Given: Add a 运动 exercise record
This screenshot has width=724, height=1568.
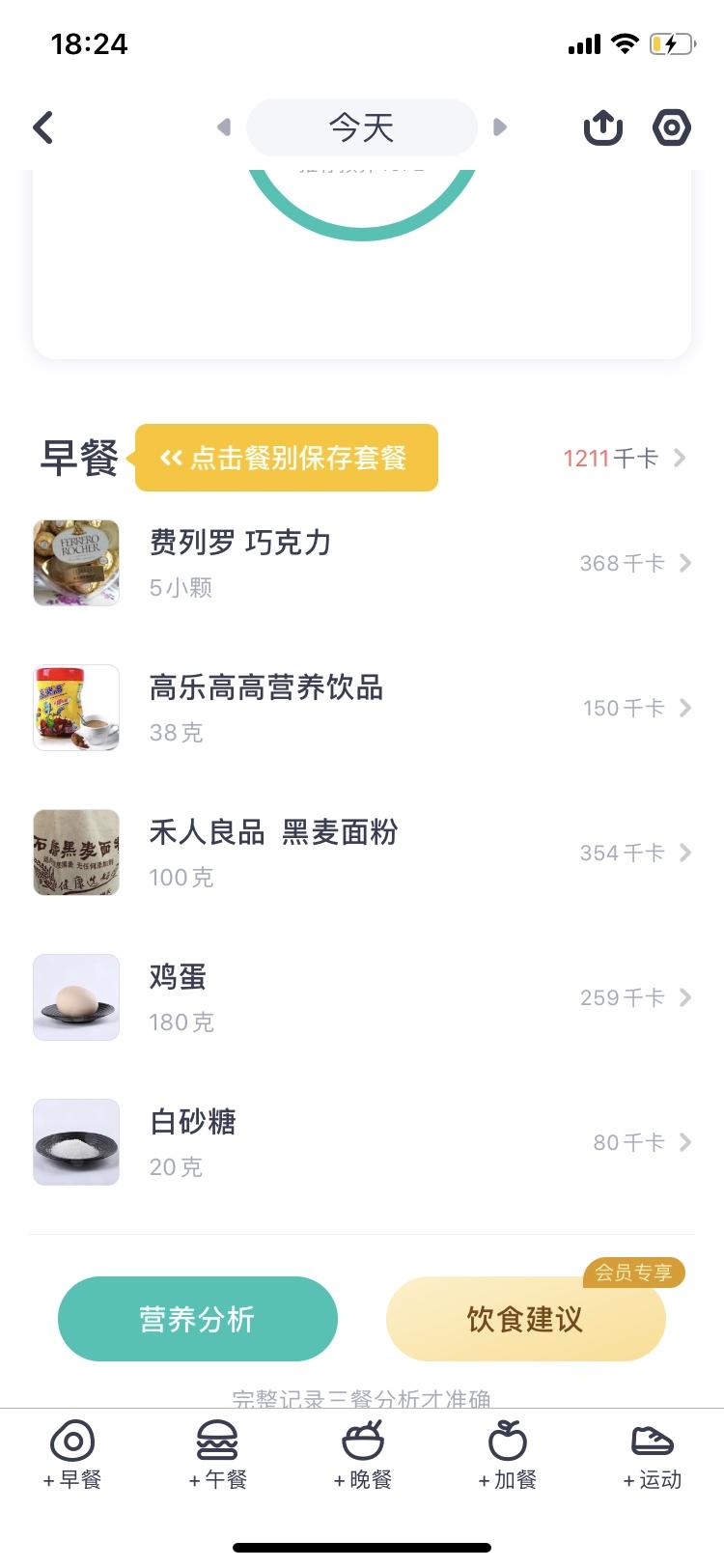Looking at the screenshot, I should (x=652, y=1455).
